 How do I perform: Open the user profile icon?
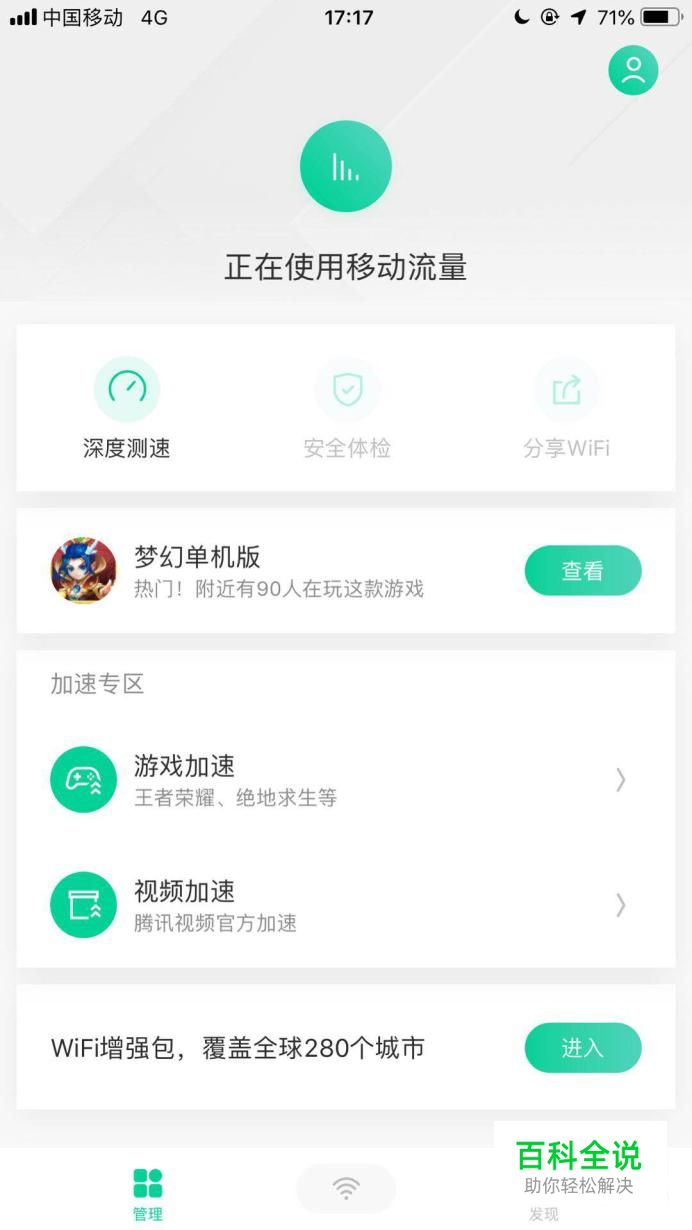633,70
